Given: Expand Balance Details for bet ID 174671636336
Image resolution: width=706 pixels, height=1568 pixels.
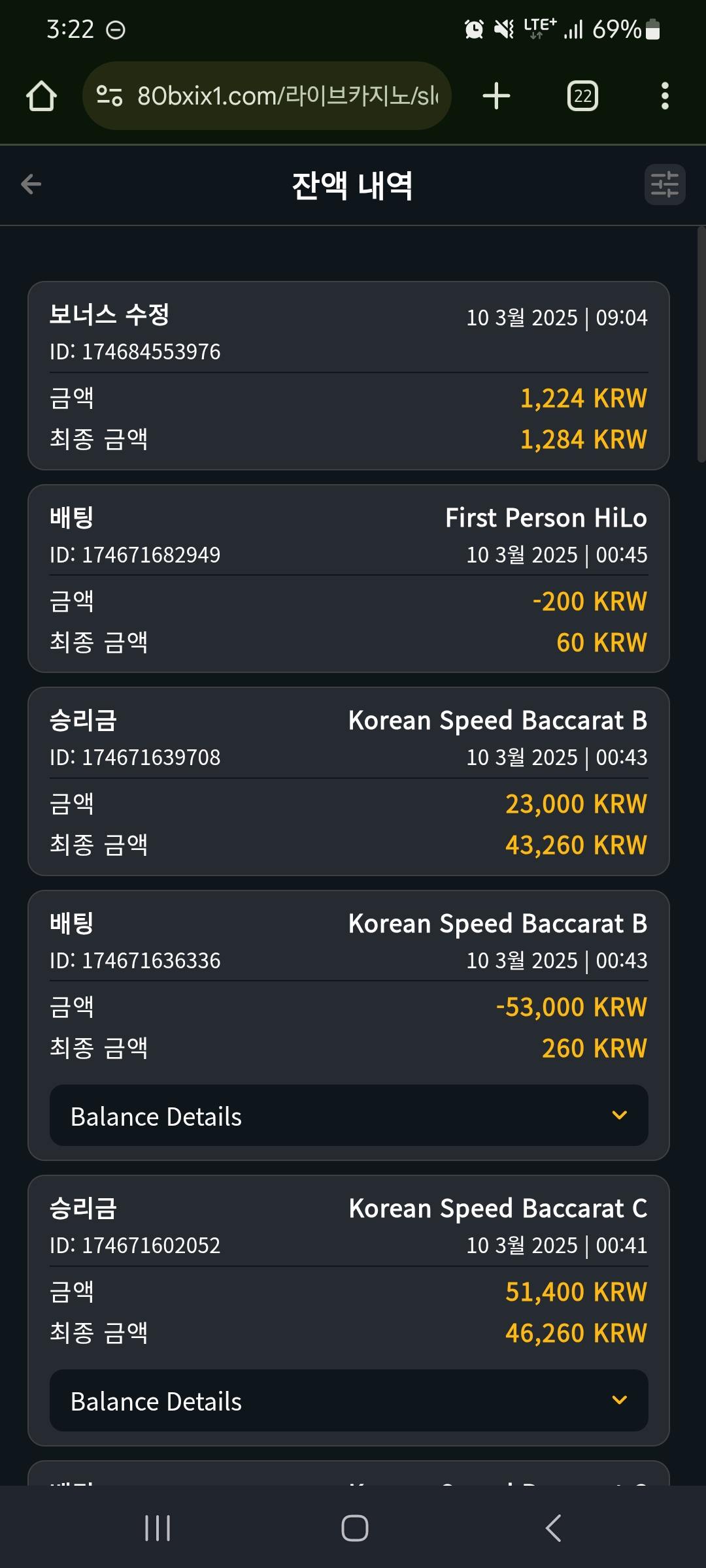Looking at the screenshot, I should 349,1116.
